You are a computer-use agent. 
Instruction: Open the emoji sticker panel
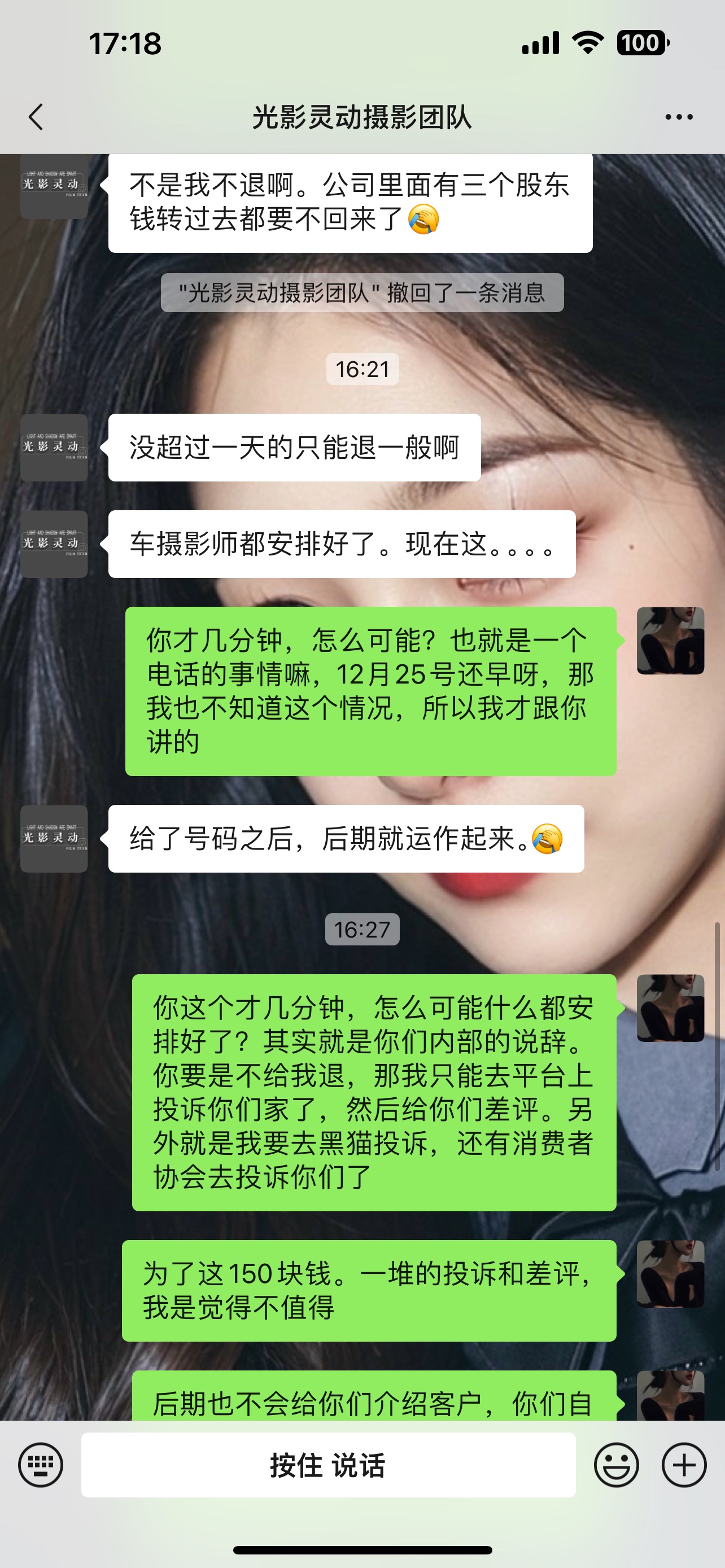point(616,1465)
